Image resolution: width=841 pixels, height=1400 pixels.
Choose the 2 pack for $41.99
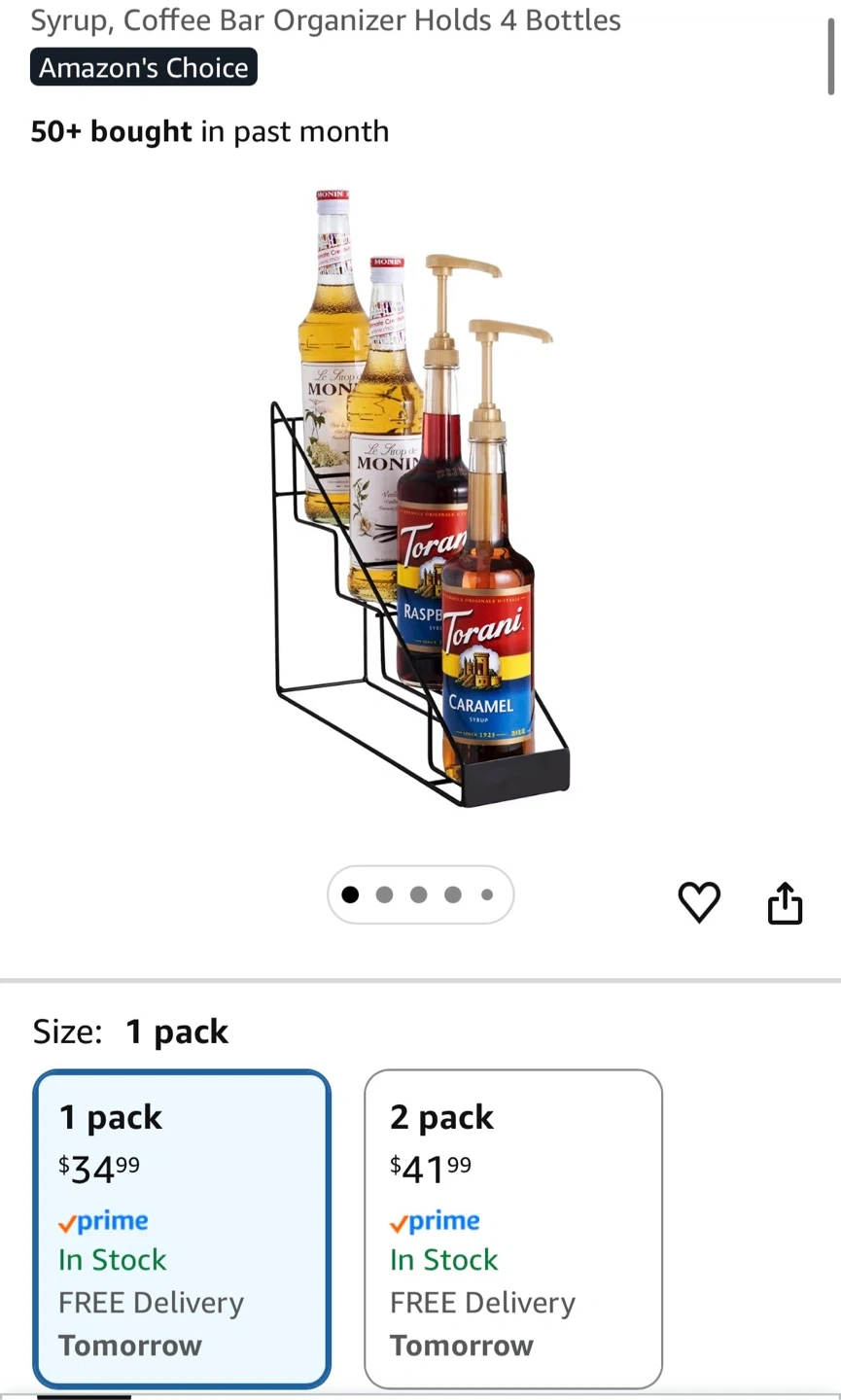[513, 1229]
